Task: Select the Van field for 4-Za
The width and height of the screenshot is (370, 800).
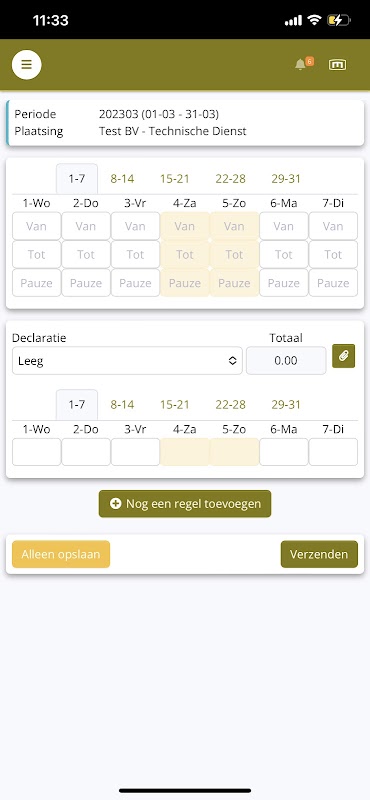Action: coord(185,226)
